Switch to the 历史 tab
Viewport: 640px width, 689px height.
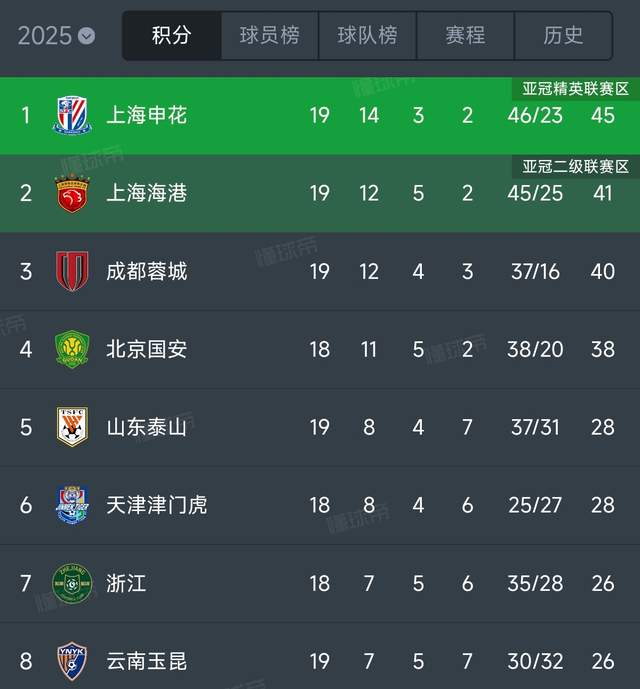563,36
